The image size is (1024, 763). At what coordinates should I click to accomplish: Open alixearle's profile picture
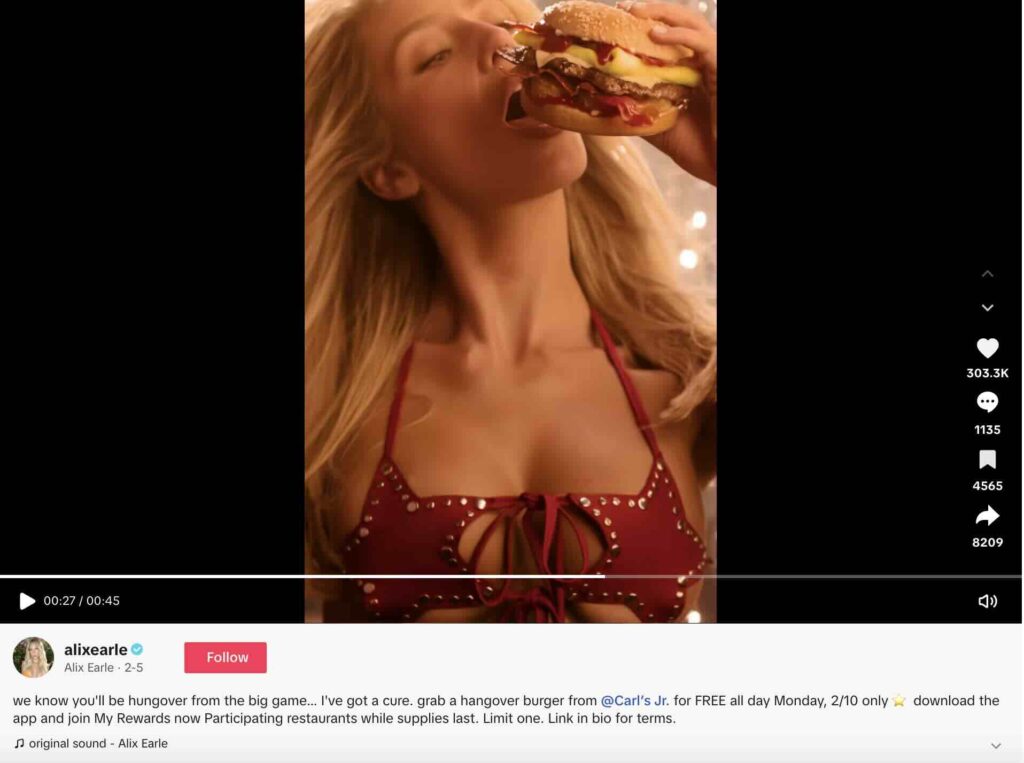(33, 657)
